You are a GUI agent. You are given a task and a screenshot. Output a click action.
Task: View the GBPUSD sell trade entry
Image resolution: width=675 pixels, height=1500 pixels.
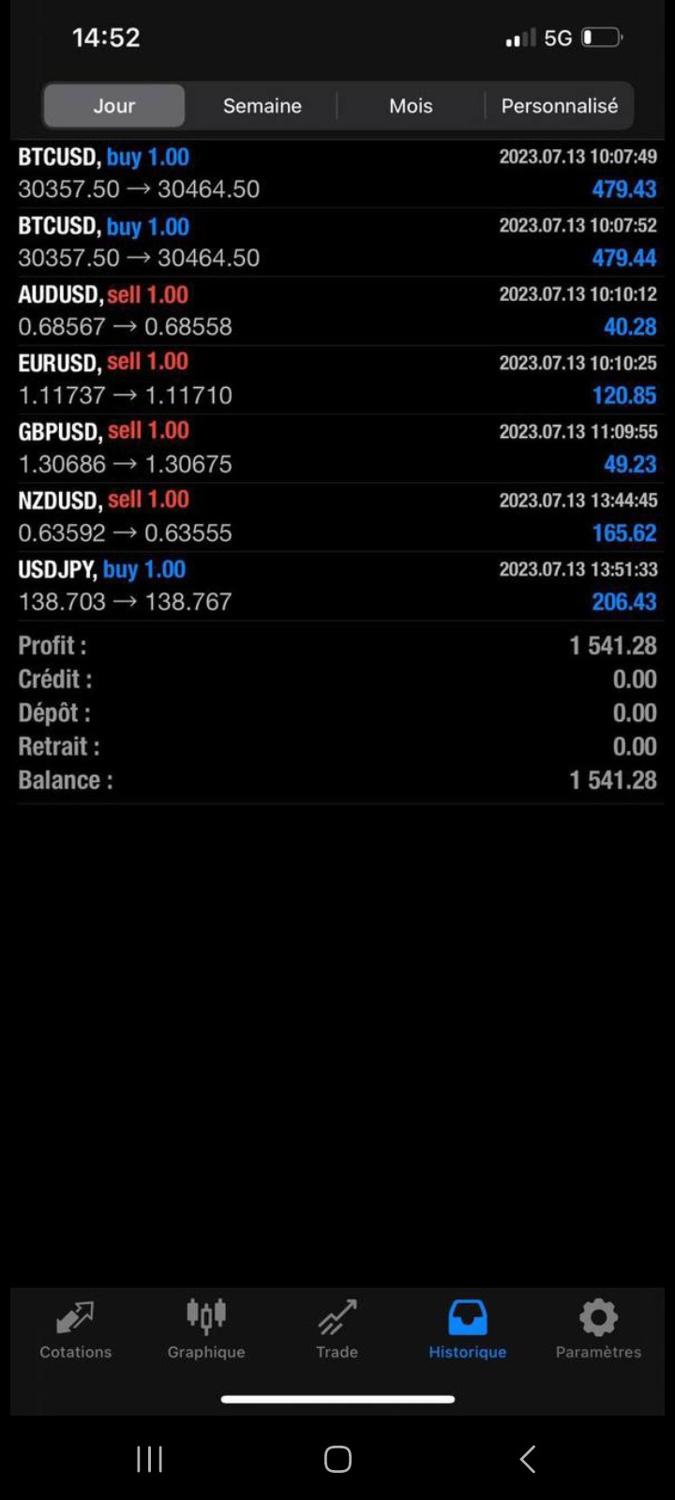point(337,448)
